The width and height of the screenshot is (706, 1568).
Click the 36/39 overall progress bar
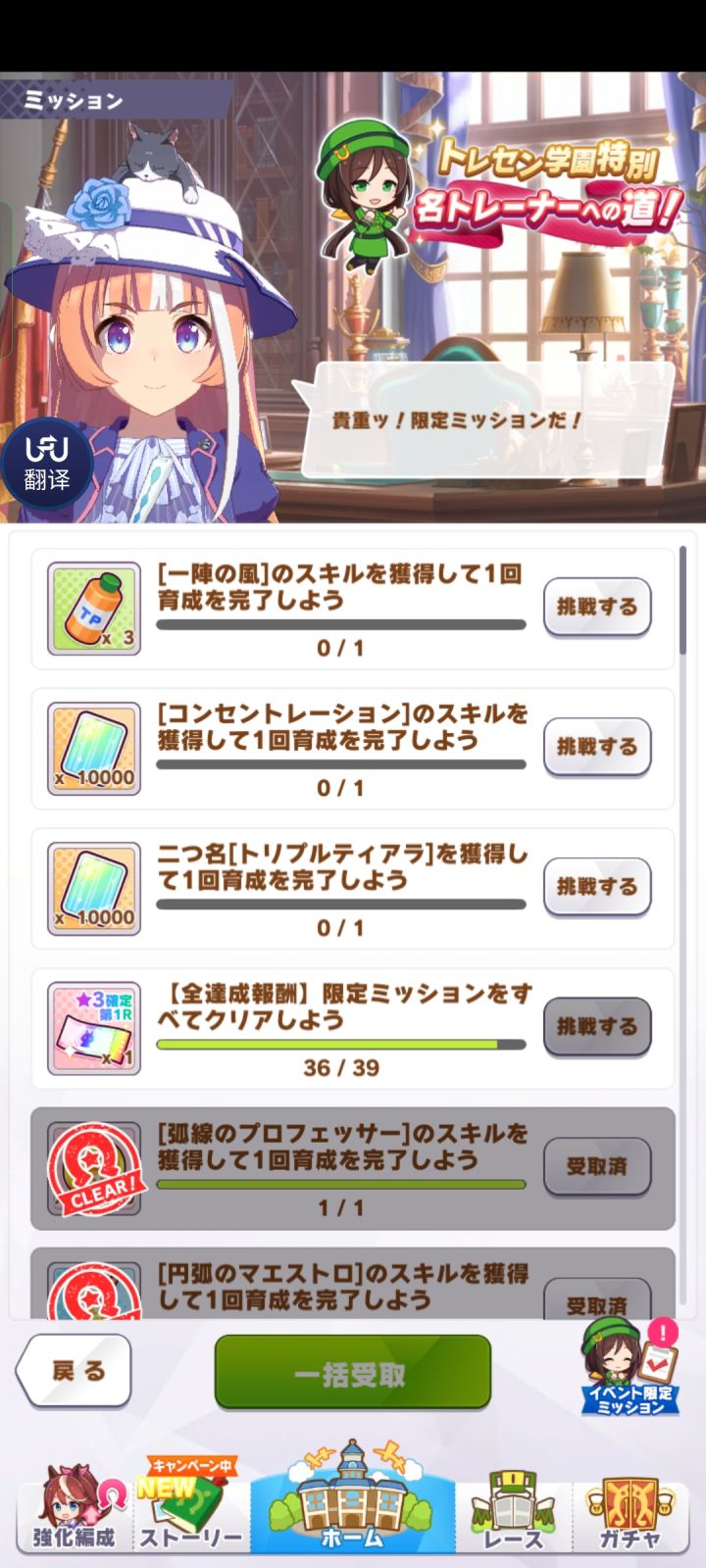click(x=340, y=1044)
